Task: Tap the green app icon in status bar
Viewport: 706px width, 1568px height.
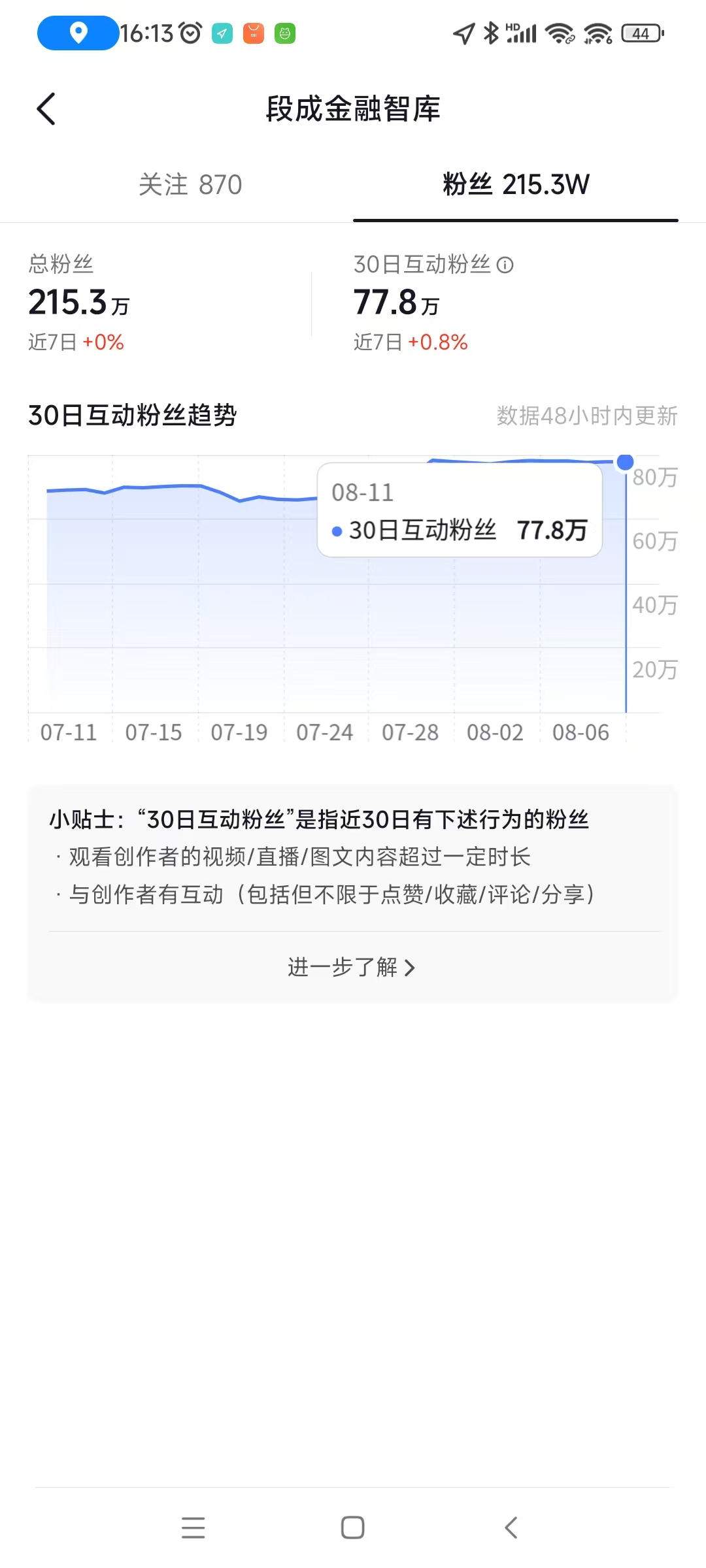Action: pos(285,33)
